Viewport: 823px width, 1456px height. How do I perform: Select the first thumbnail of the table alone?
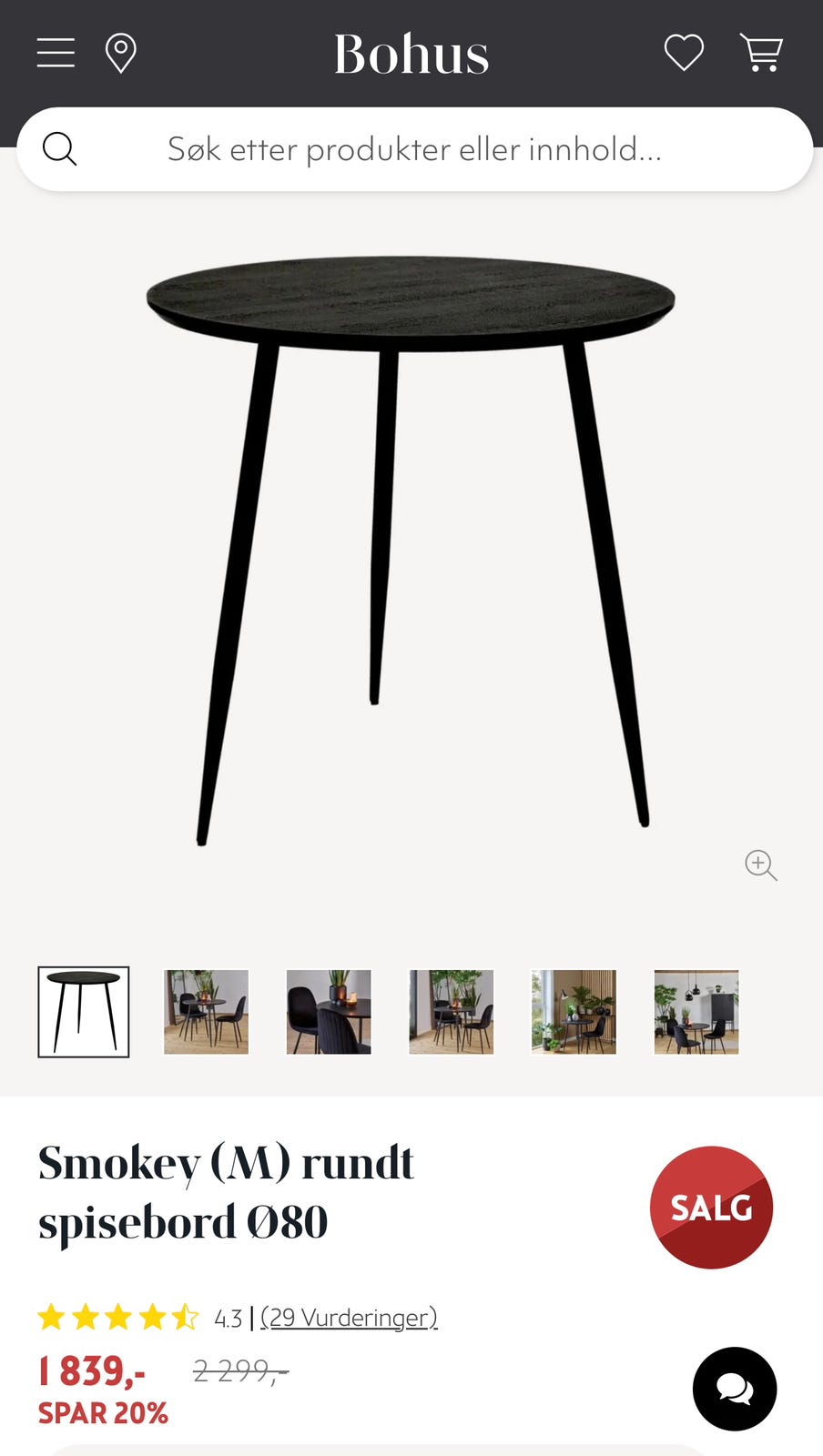tap(84, 1012)
